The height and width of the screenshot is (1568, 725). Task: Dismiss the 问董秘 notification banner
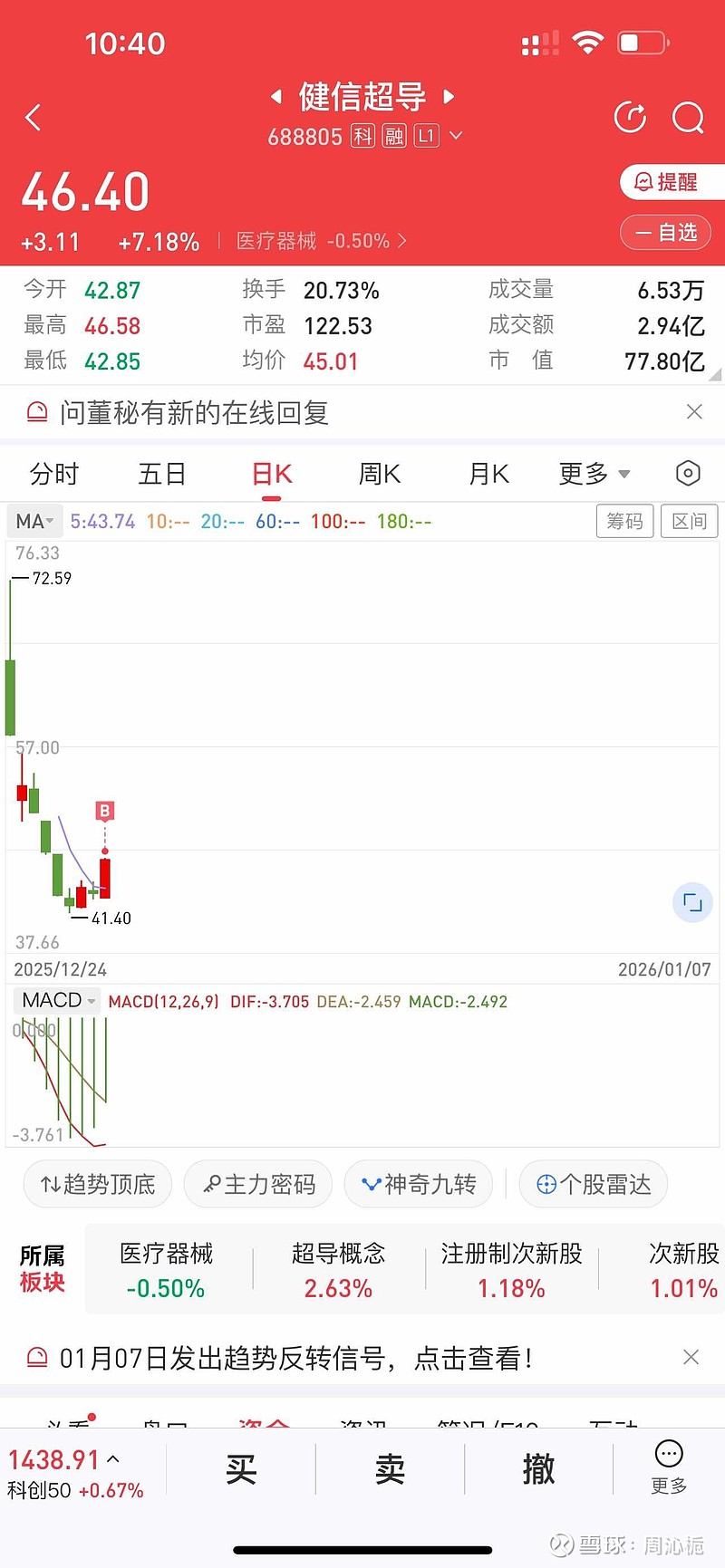[694, 412]
